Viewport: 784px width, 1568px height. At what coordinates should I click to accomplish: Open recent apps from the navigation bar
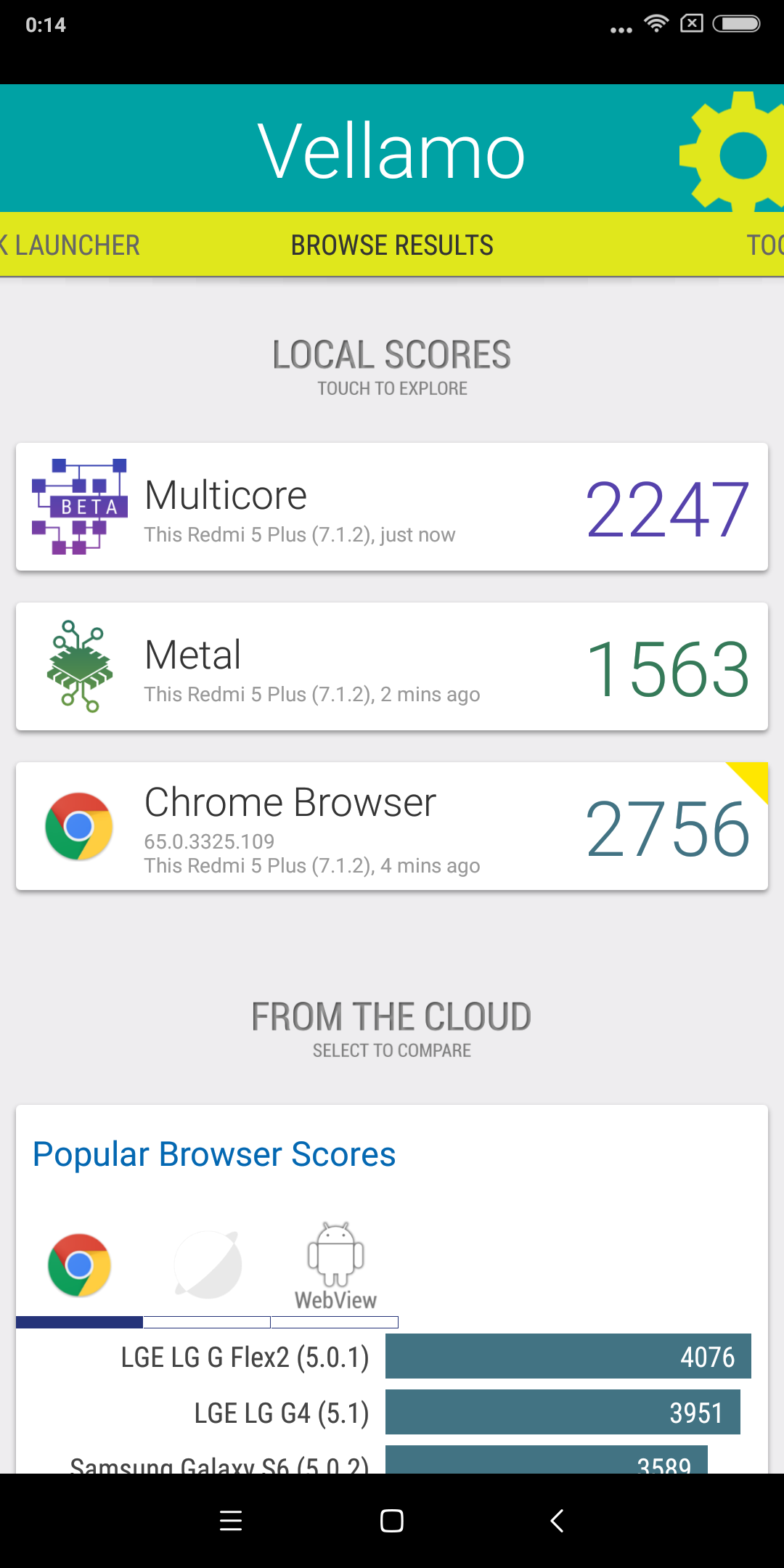[231, 1520]
